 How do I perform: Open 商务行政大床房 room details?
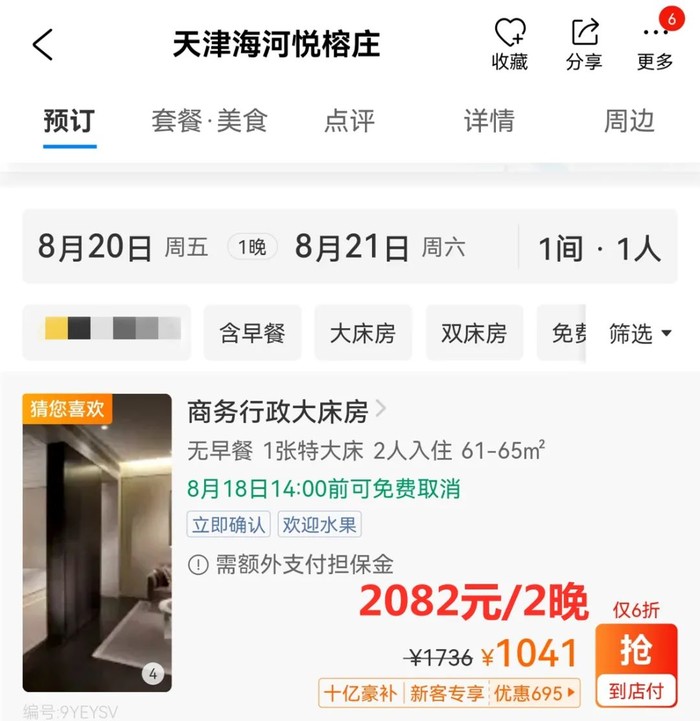(x=287, y=411)
